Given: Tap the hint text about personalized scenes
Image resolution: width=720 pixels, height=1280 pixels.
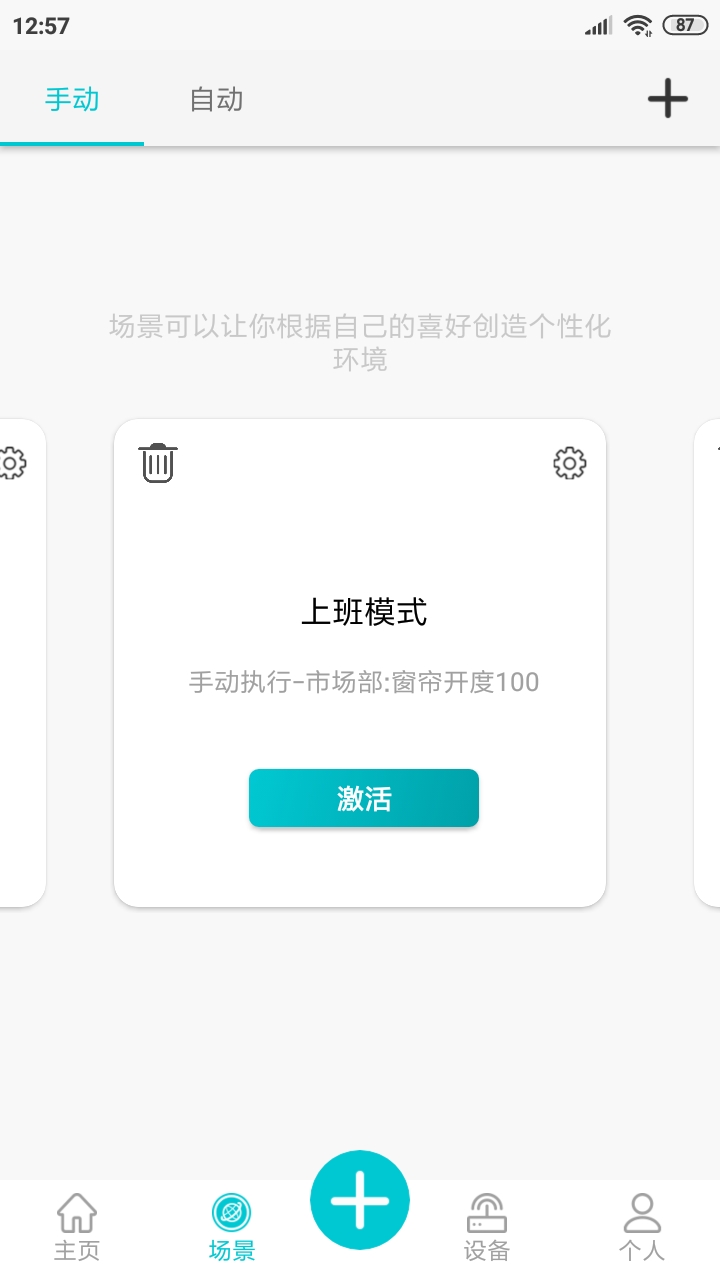Looking at the screenshot, I should [x=359, y=343].
